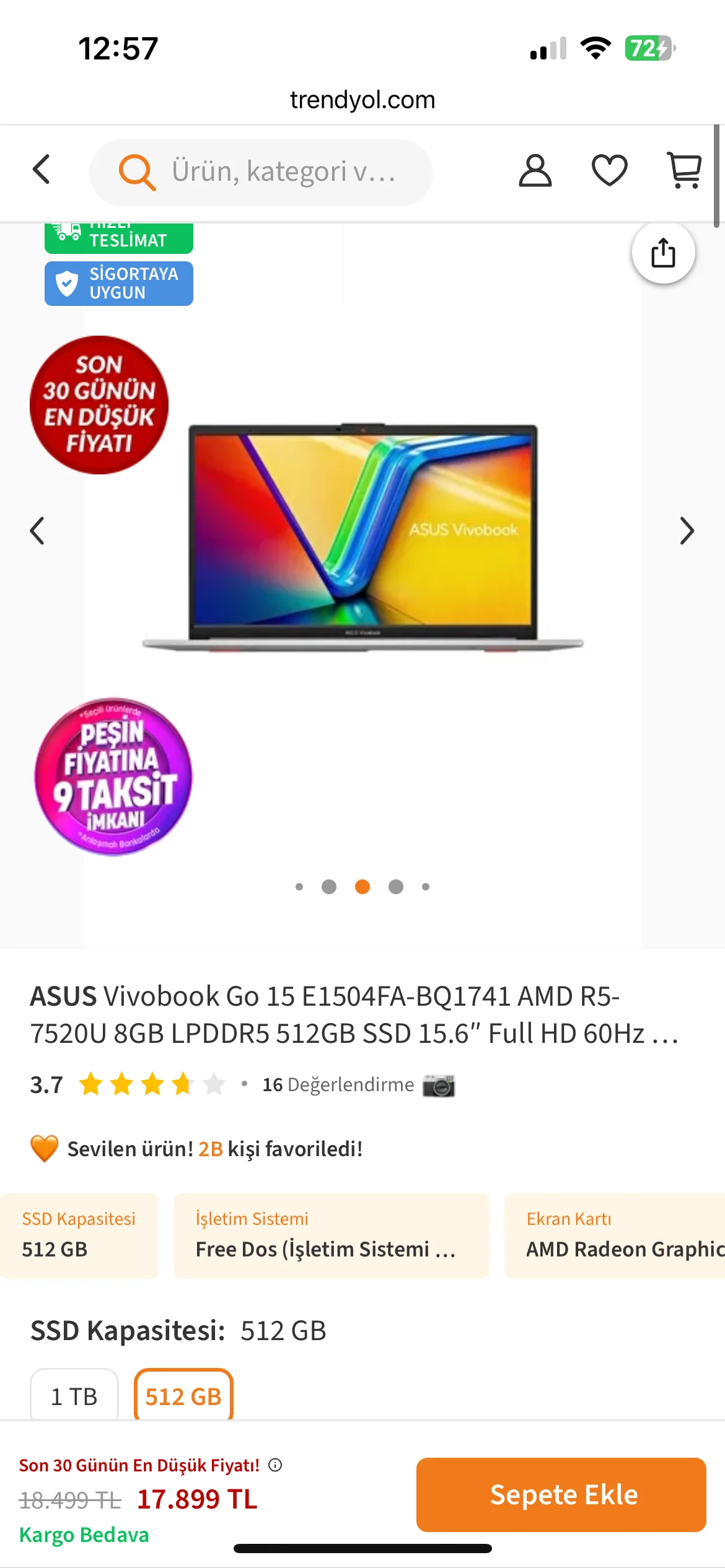Open the shopping cart
This screenshot has width=725, height=1568.
[x=685, y=170]
